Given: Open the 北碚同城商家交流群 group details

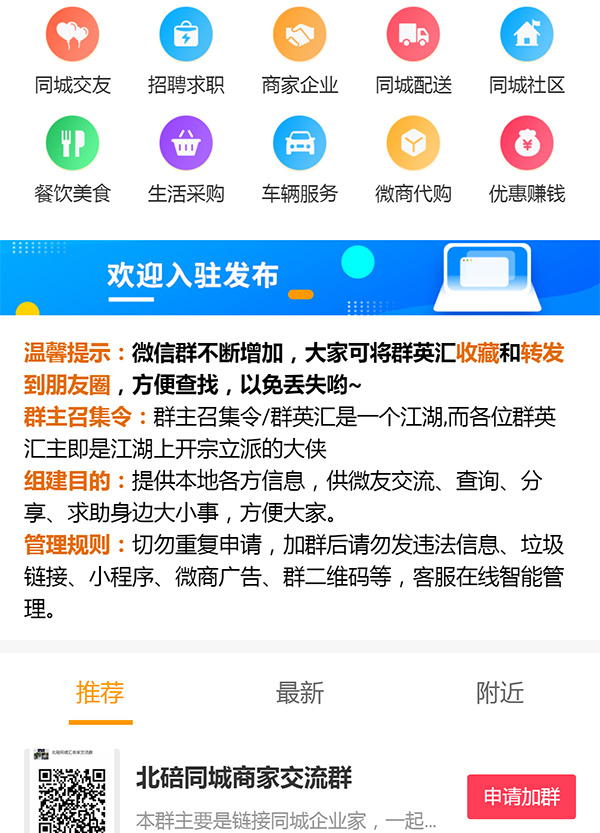Looking at the screenshot, I should tap(244, 778).
